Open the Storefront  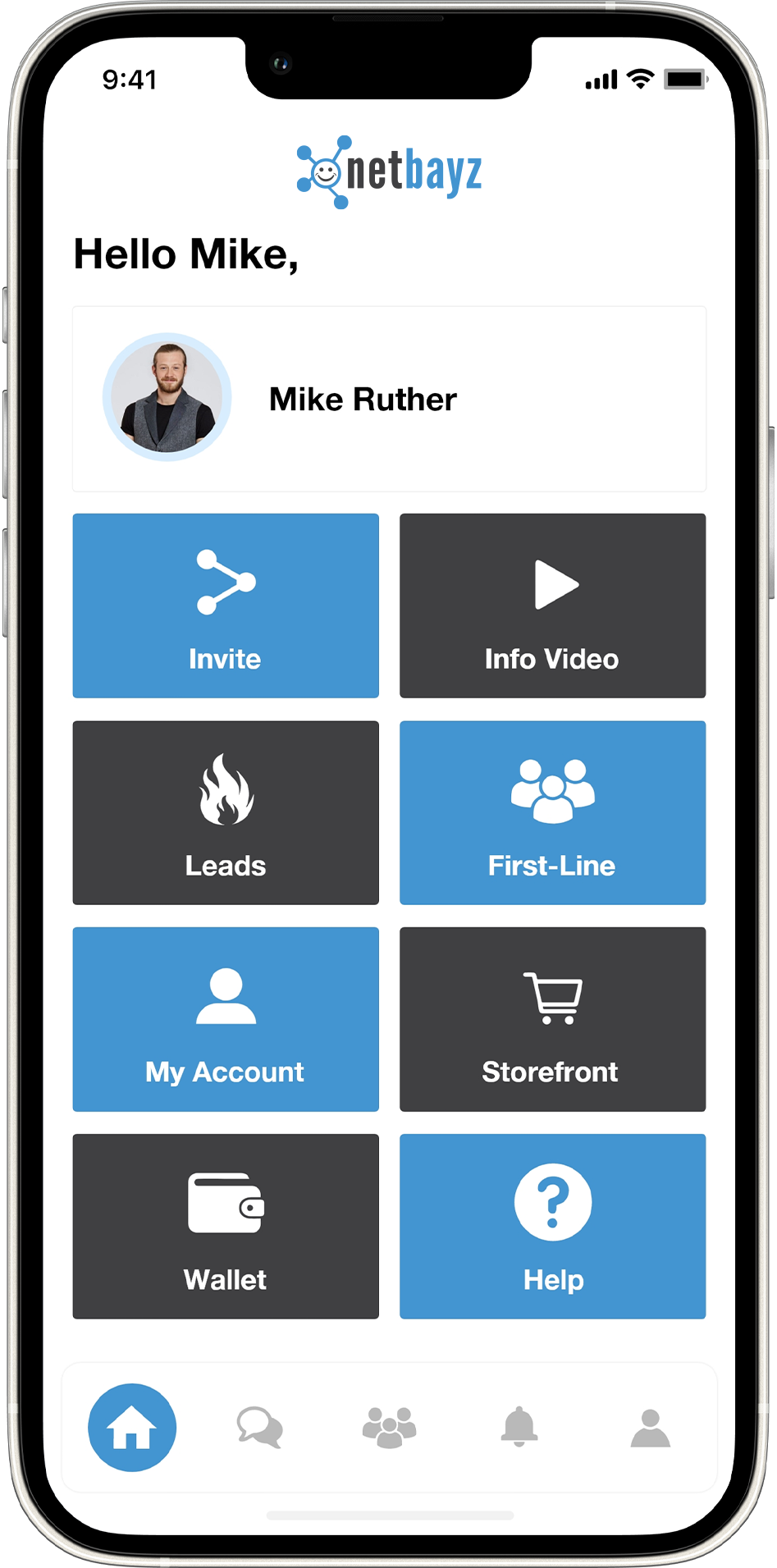[552, 1019]
